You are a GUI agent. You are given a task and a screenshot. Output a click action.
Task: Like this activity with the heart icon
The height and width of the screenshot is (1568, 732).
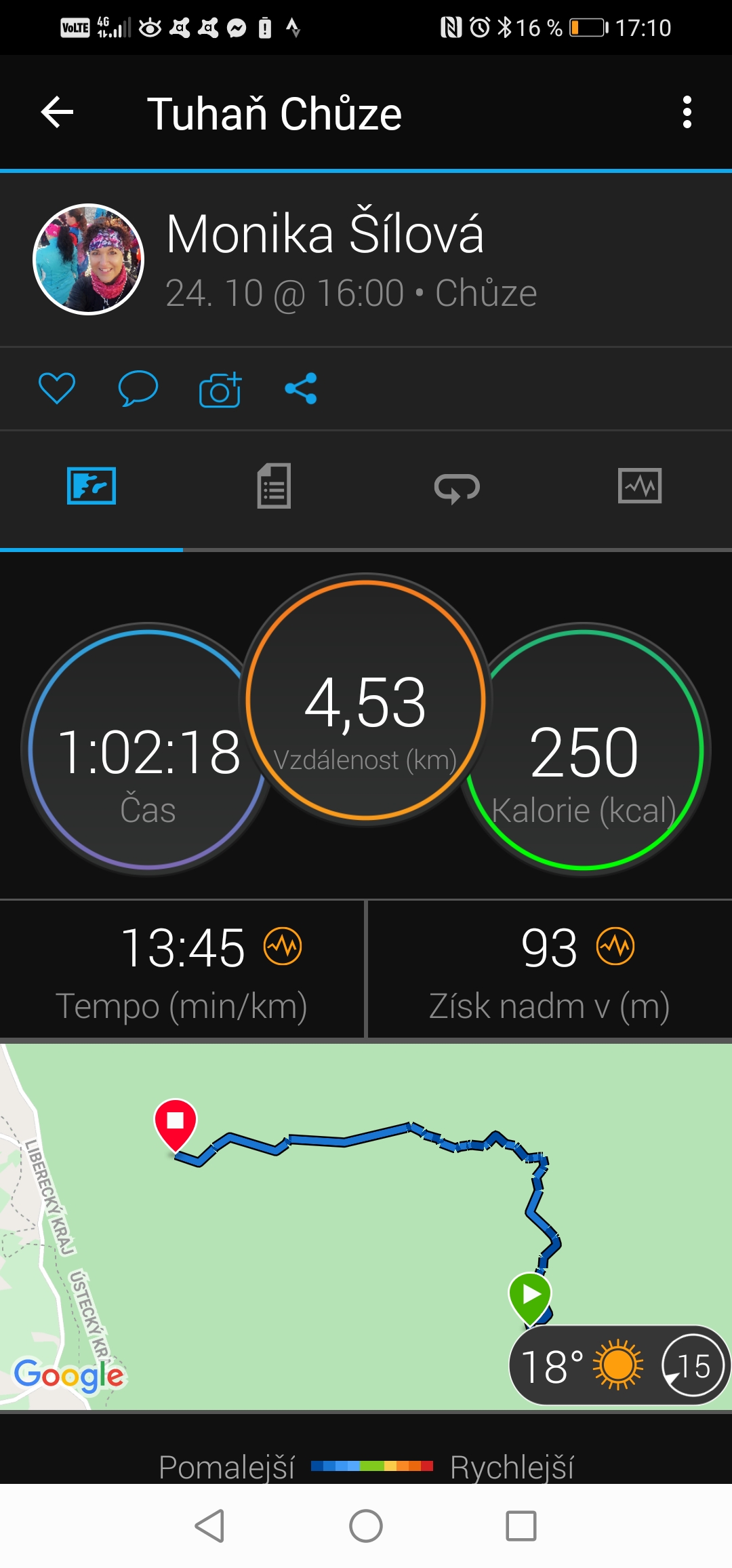click(57, 389)
